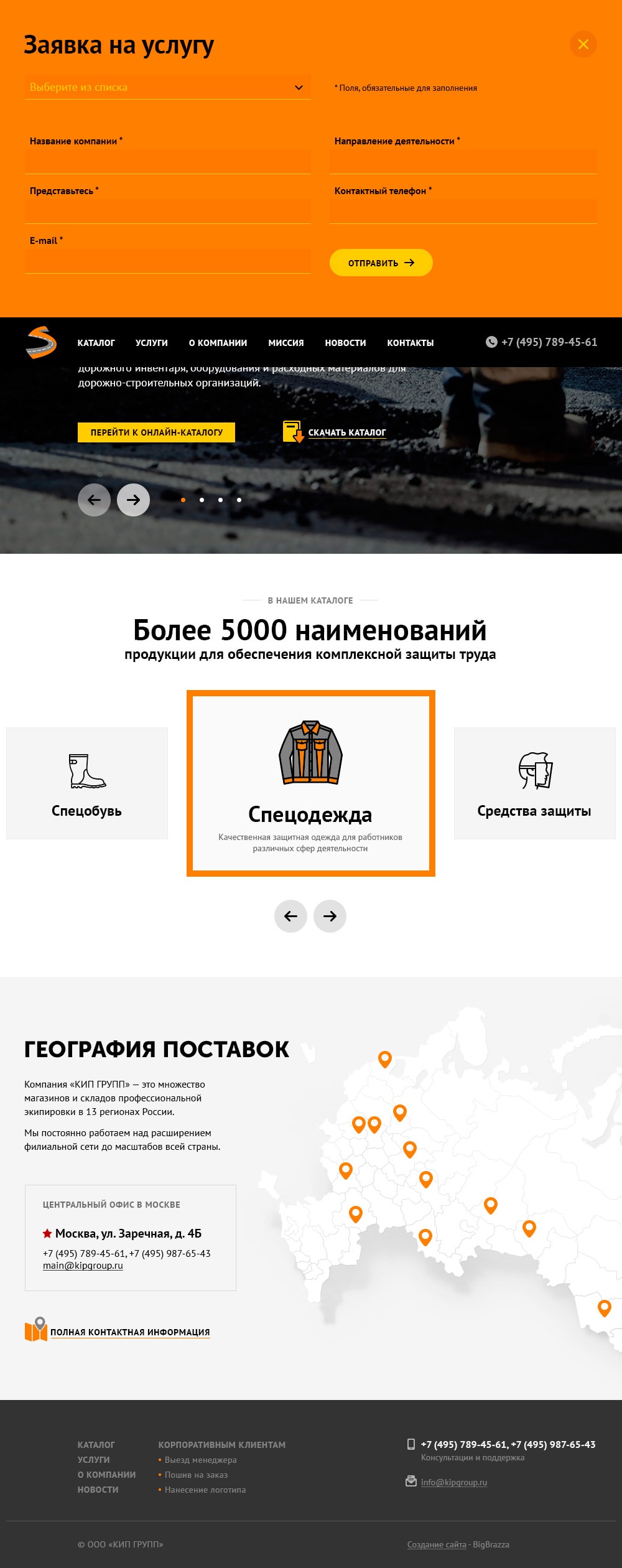Screen dimensions: 622x1568
Task: Open 'Полная контактная информация' link
Action: [x=130, y=1332]
